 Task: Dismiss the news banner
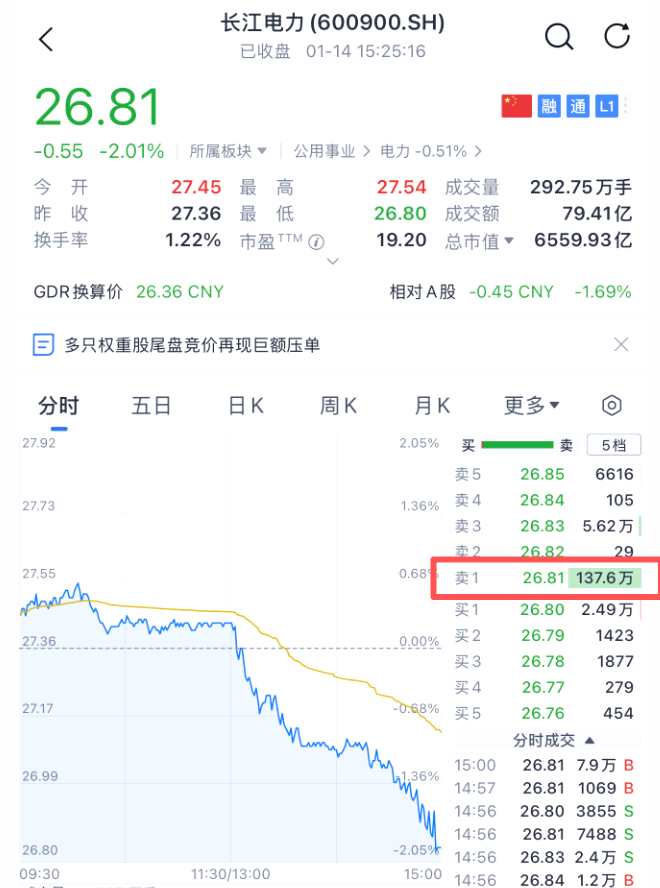click(x=621, y=345)
